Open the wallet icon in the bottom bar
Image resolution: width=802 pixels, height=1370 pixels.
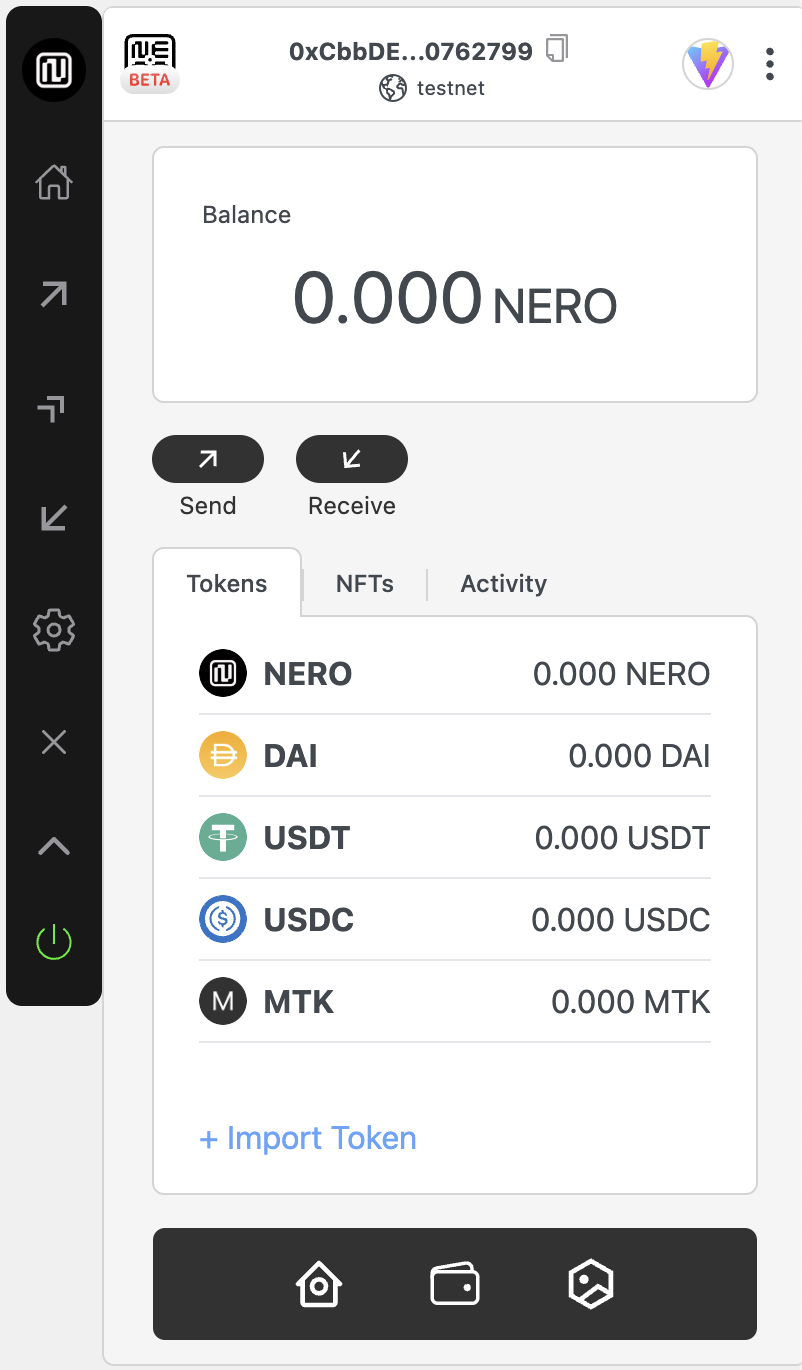(x=455, y=1284)
